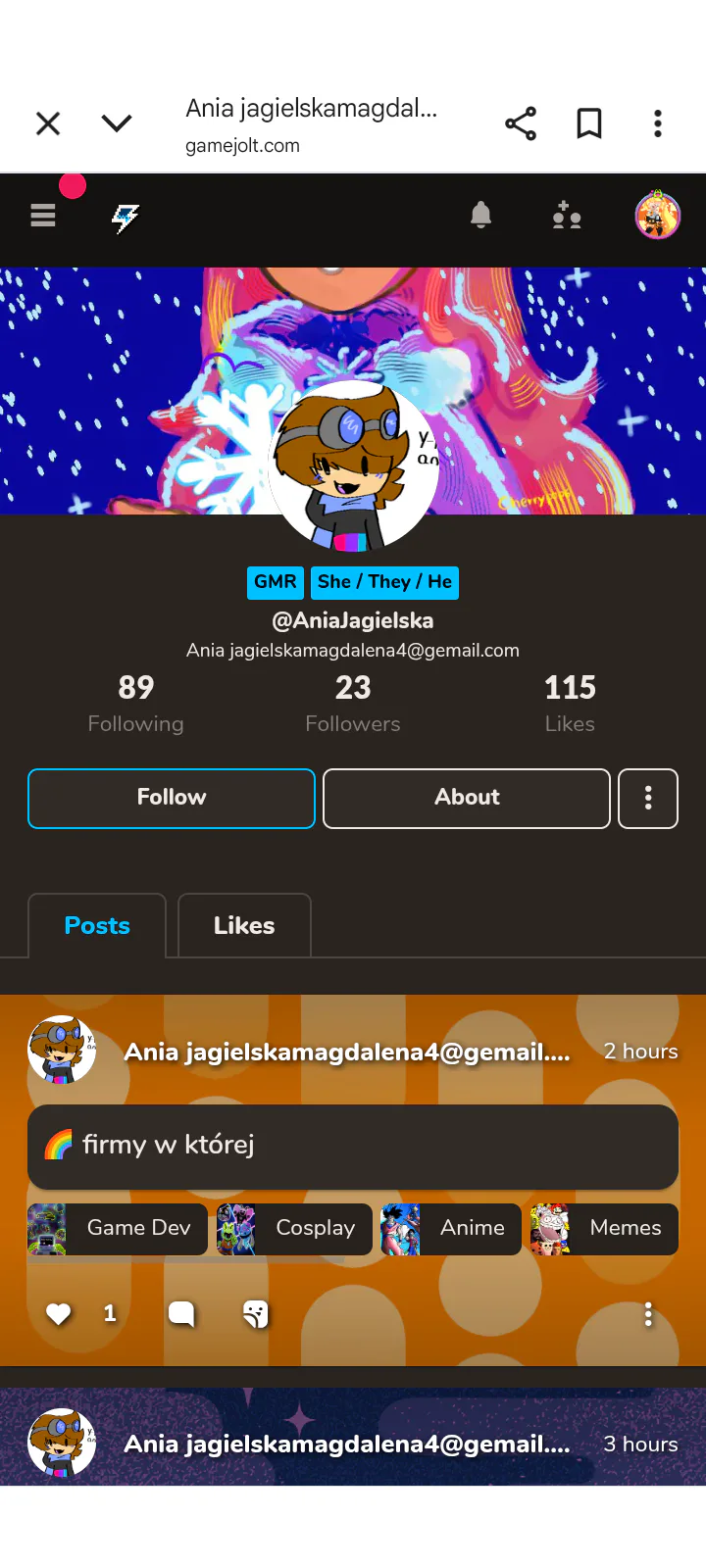Go to Game Jolt home via lightning logo
The width and height of the screenshot is (706, 1568).
point(125,218)
